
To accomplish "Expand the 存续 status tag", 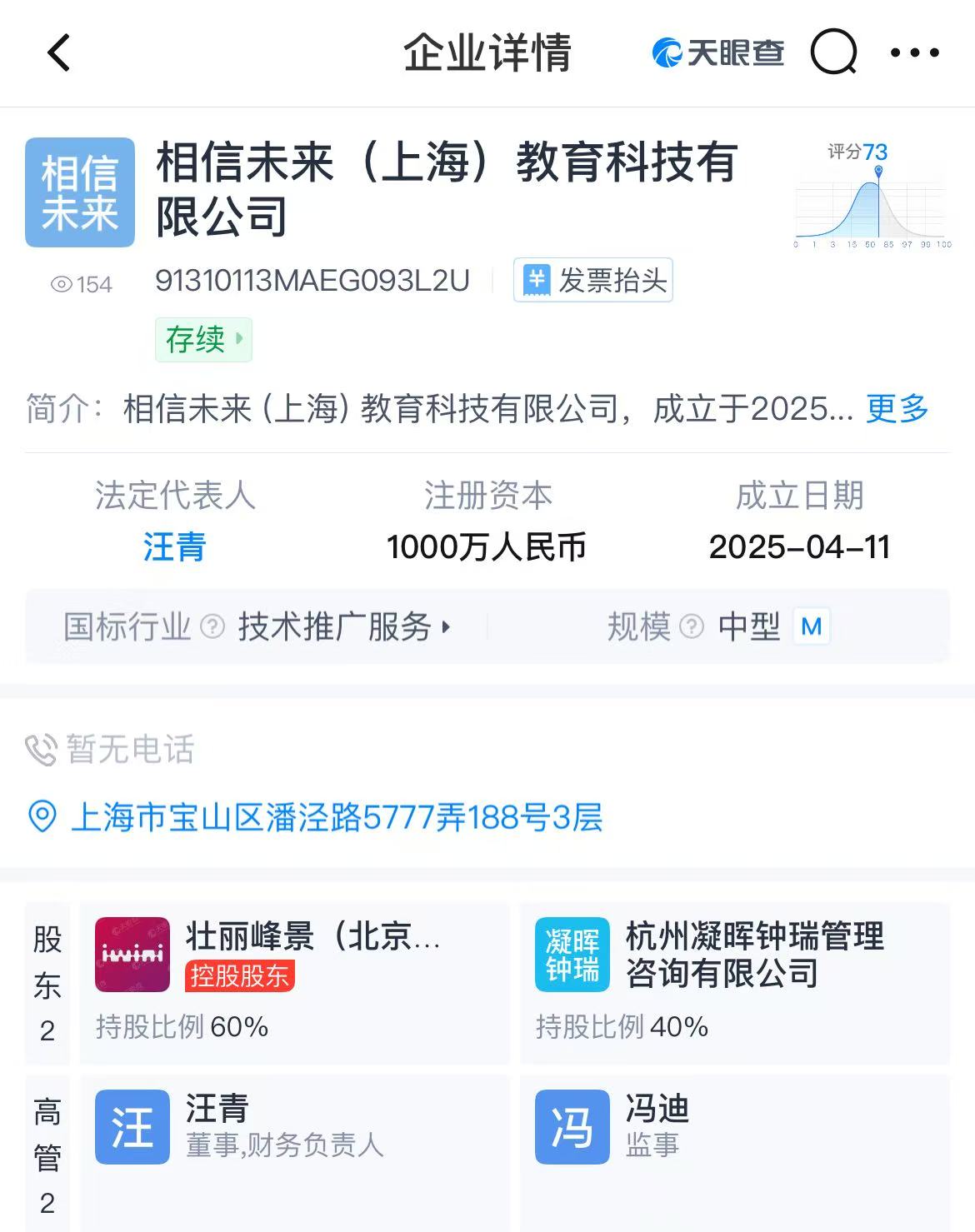I will (x=203, y=339).
